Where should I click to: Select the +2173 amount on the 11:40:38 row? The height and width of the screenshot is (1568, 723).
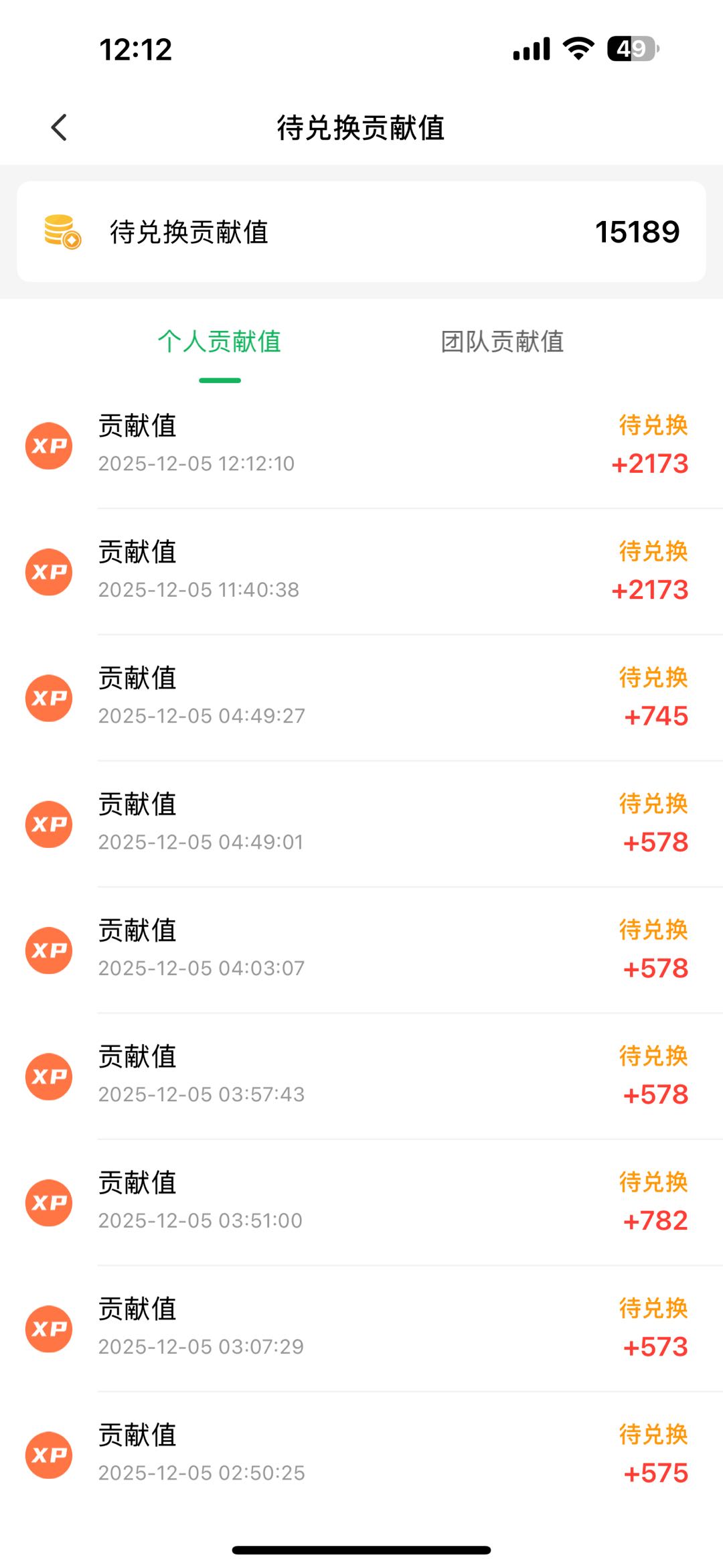(x=651, y=590)
